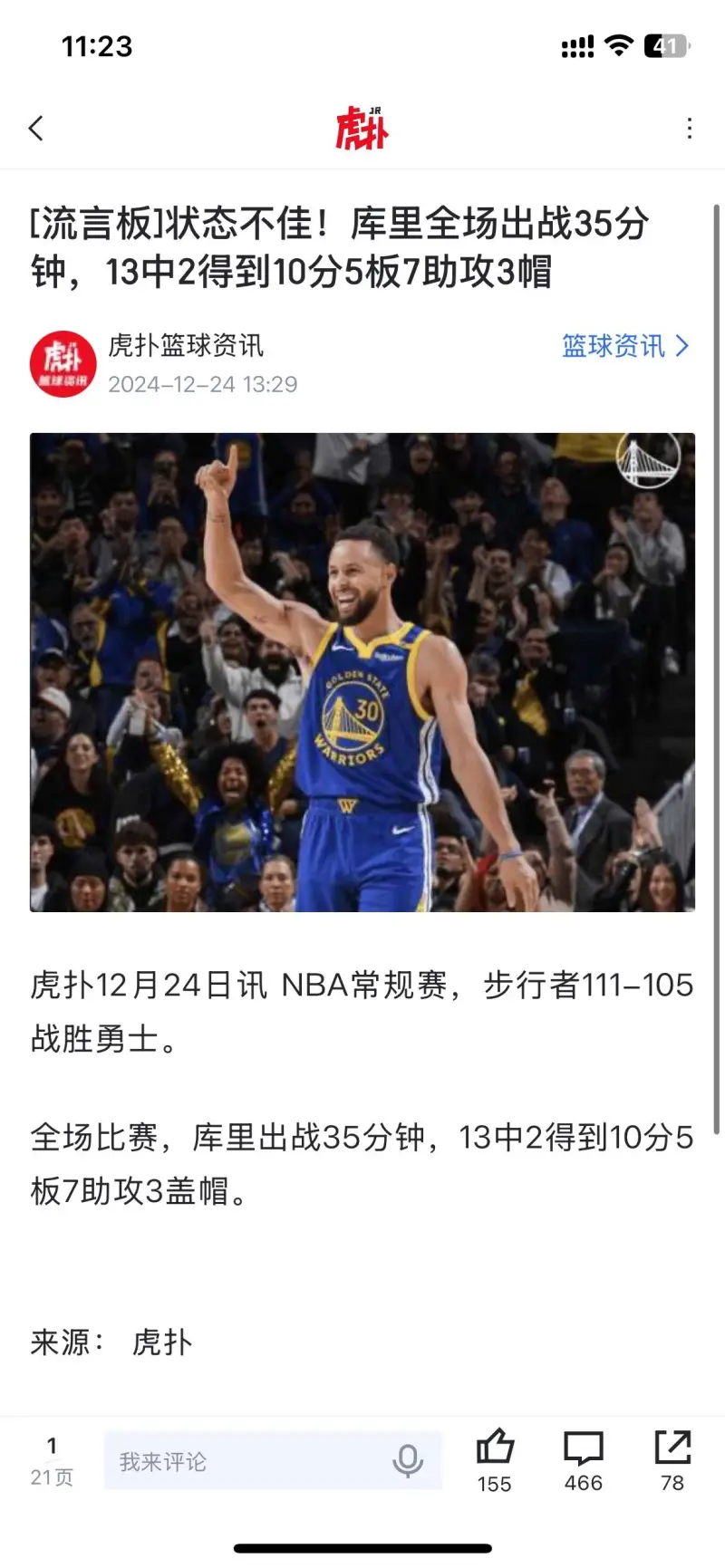
Task: Expand 篮球资讯 via its right chevron
Action: click(682, 346)
